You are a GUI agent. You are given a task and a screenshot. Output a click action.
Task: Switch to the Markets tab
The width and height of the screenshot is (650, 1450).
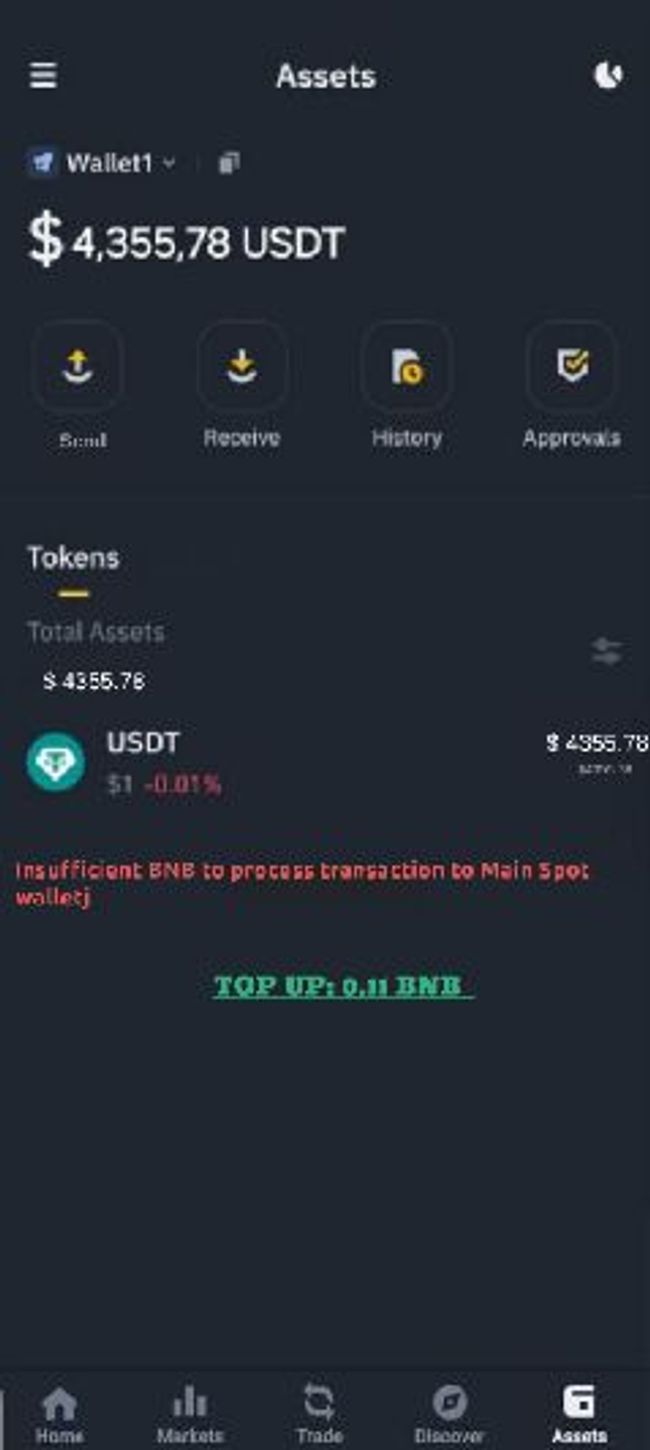189,1413
